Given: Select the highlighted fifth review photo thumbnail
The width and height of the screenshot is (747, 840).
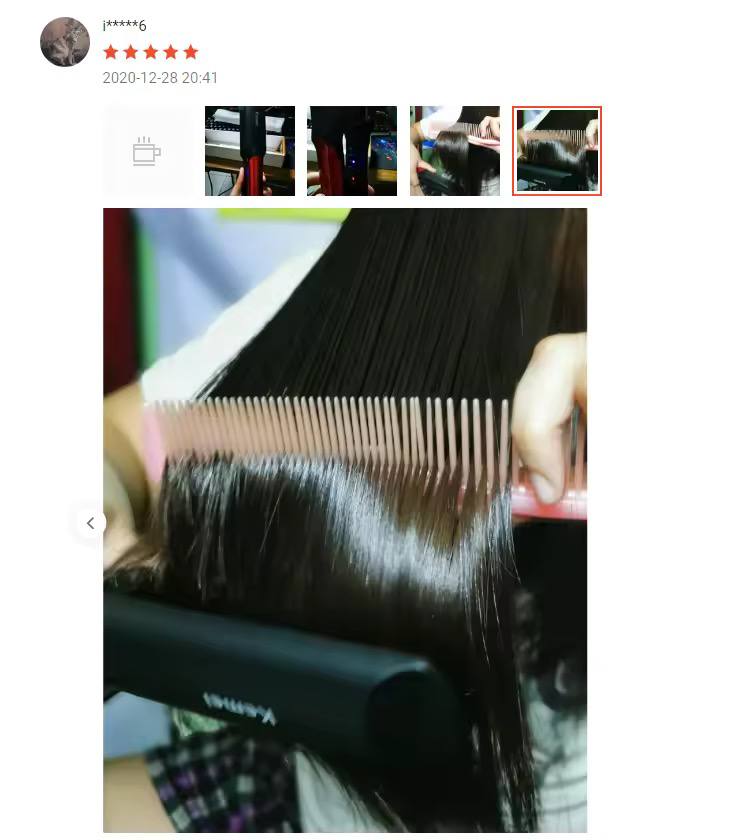Looking at the screenshot, I should pyautogui.click(x=557, y=151).
